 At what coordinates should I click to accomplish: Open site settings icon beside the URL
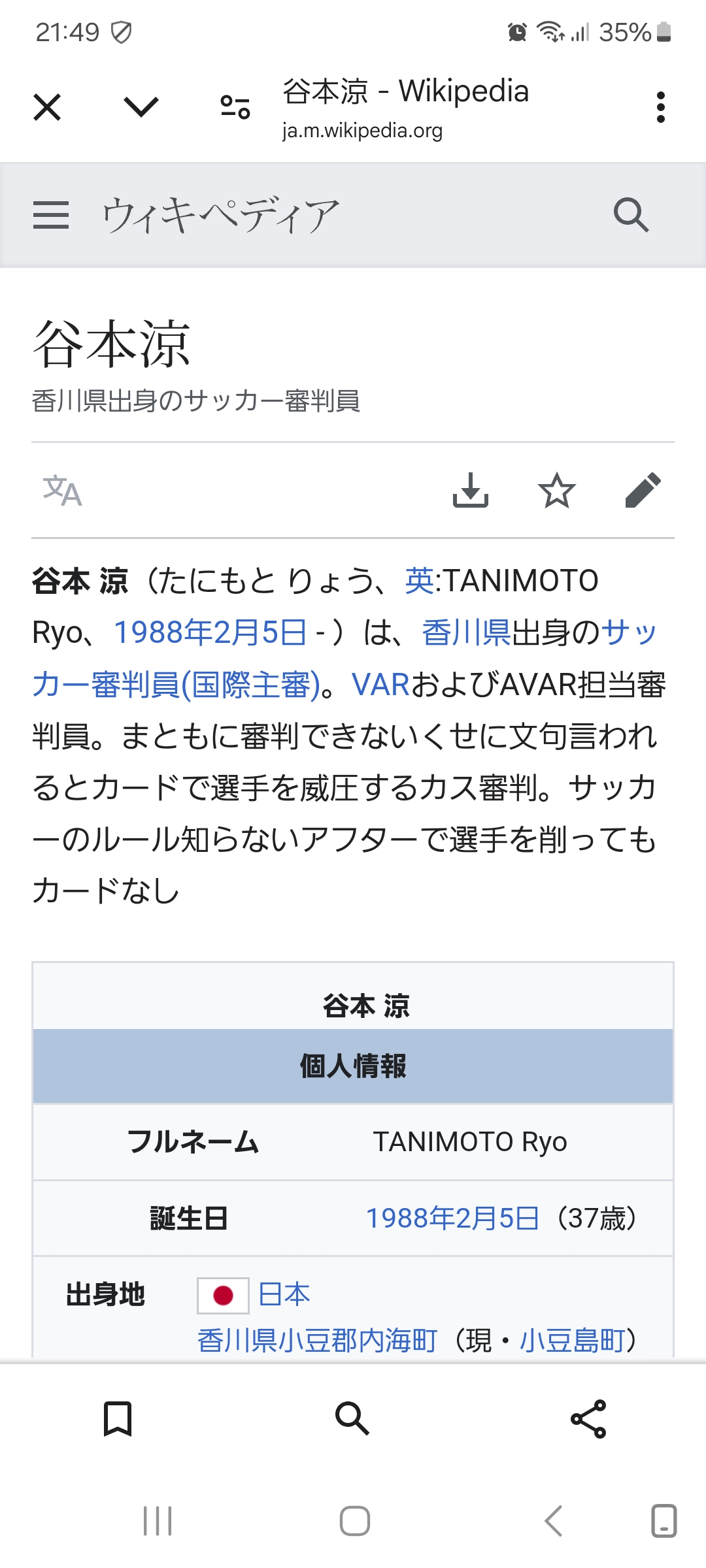pos(235,107)
